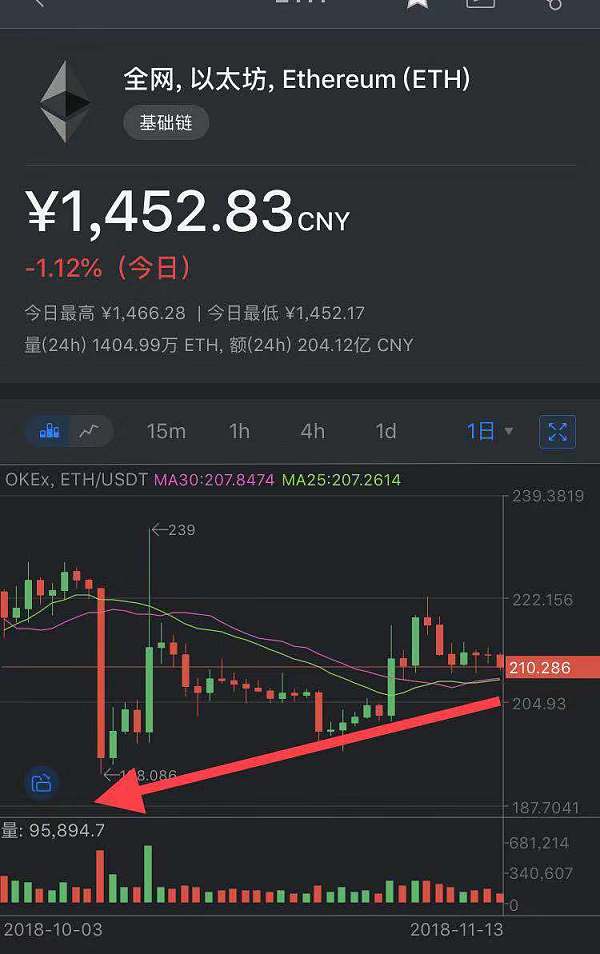600x954 pixels.
Task: Expand the chart to fullscreen
Action: [x=557, y=432]
